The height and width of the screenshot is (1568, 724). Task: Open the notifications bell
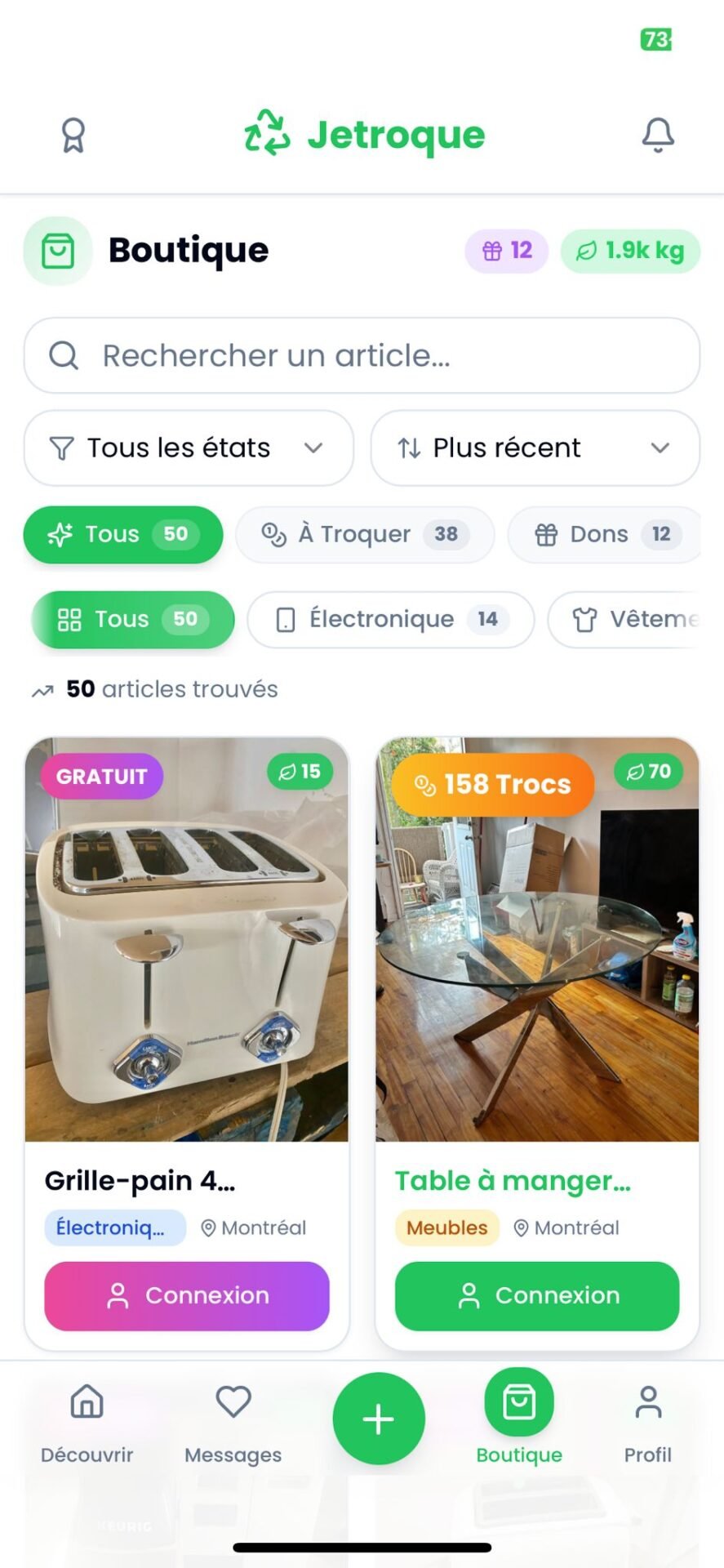[658, 135]
